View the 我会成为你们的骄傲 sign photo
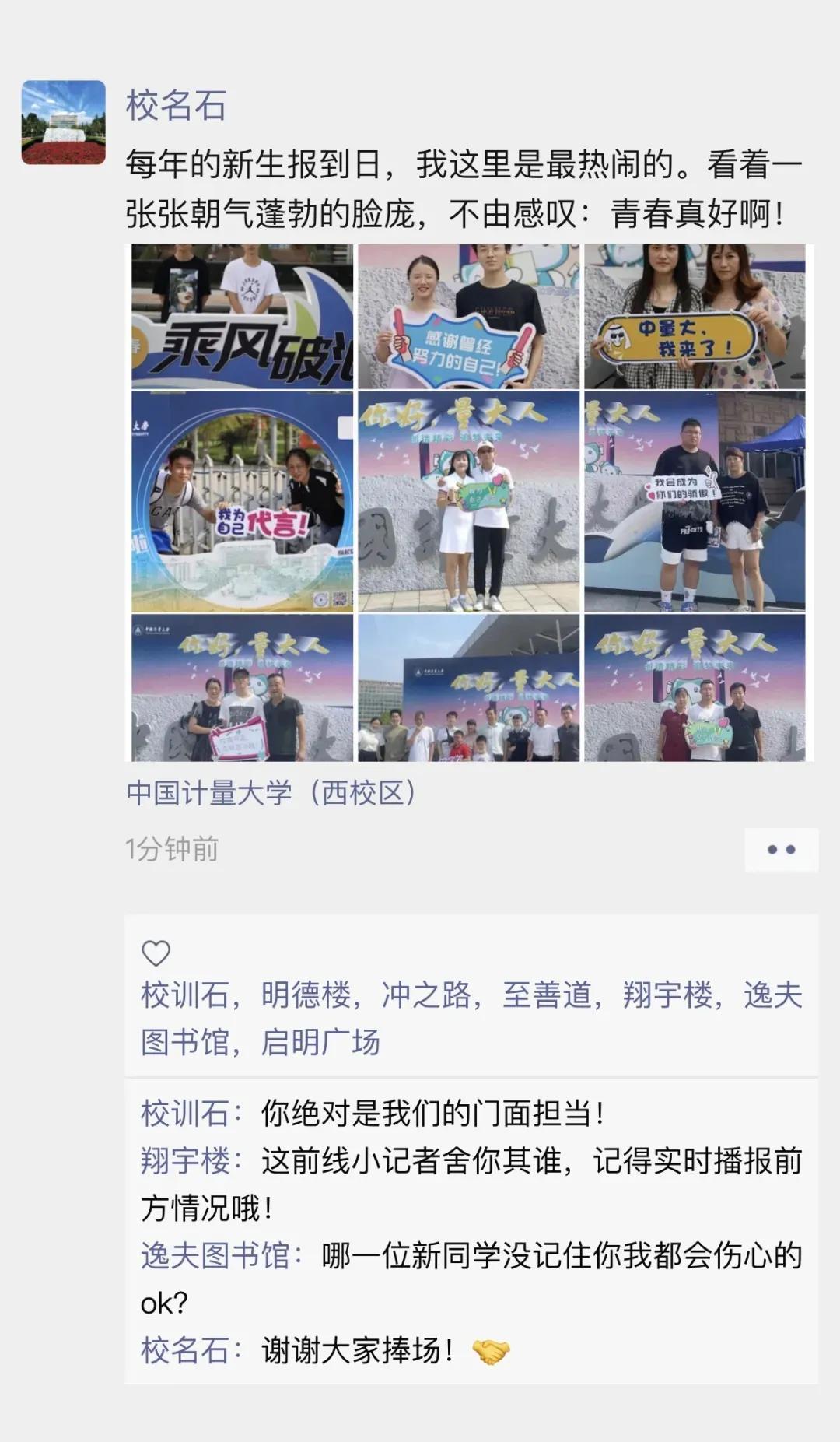The image size is (840, 1442). click(695, 502)
